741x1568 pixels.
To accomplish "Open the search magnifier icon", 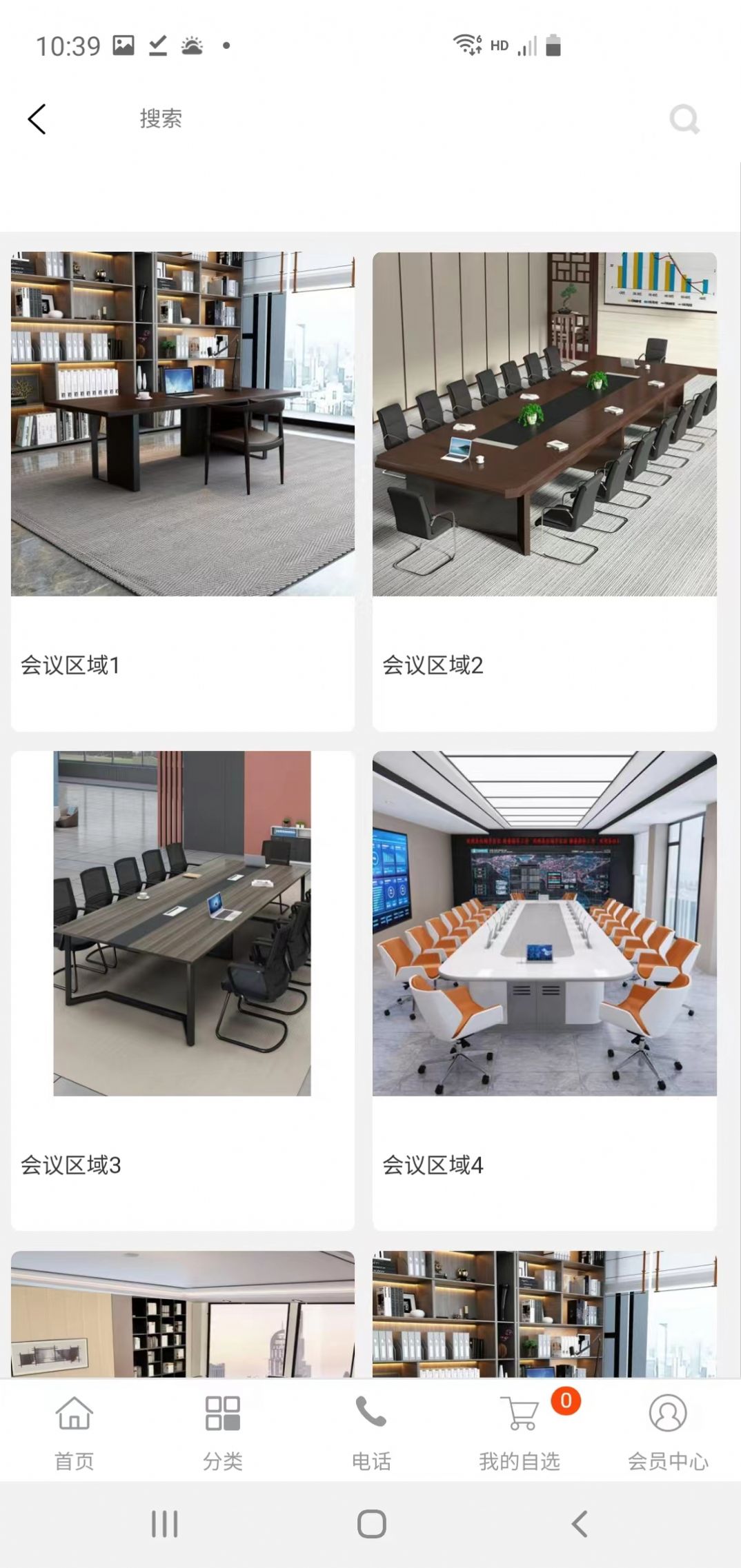I will click(684, 119).
